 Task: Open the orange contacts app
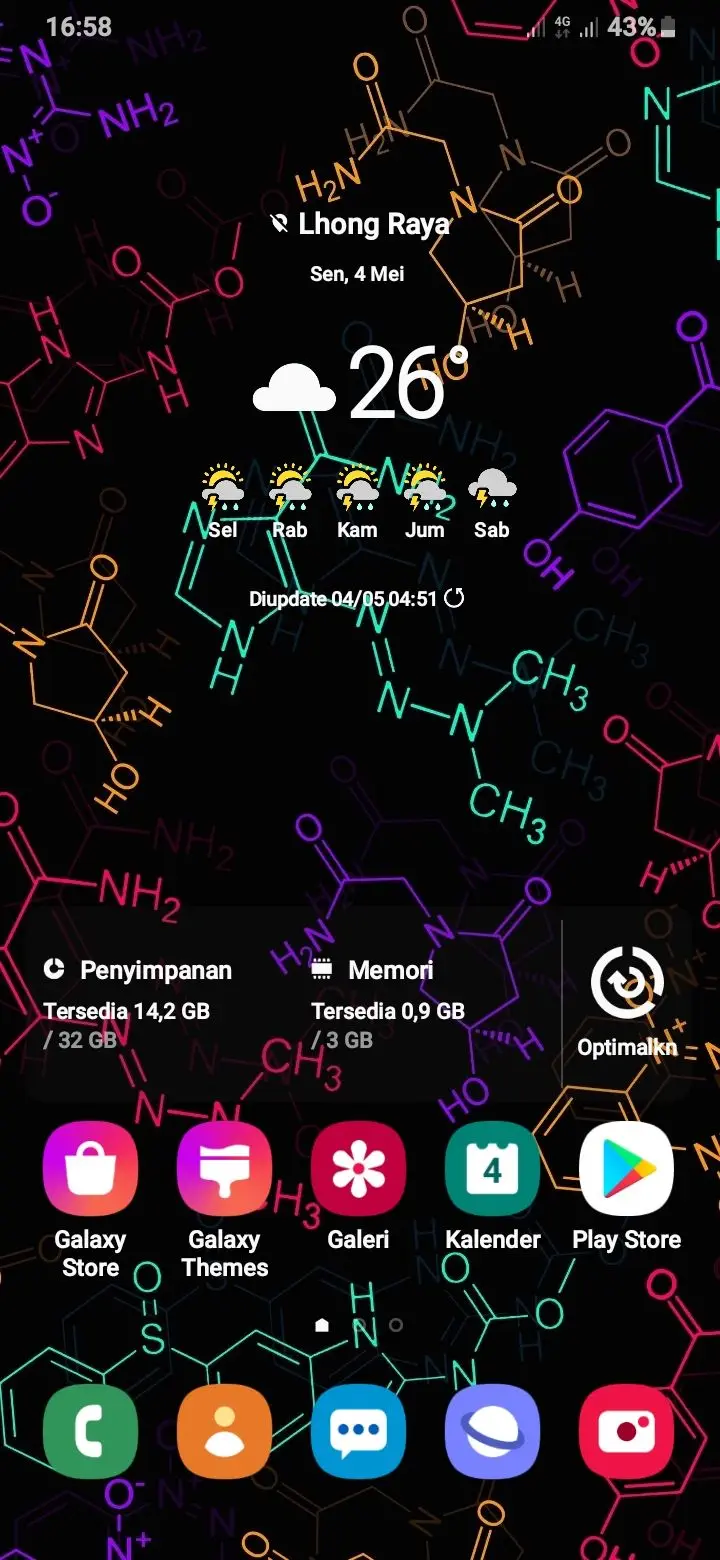point(224,1432)
